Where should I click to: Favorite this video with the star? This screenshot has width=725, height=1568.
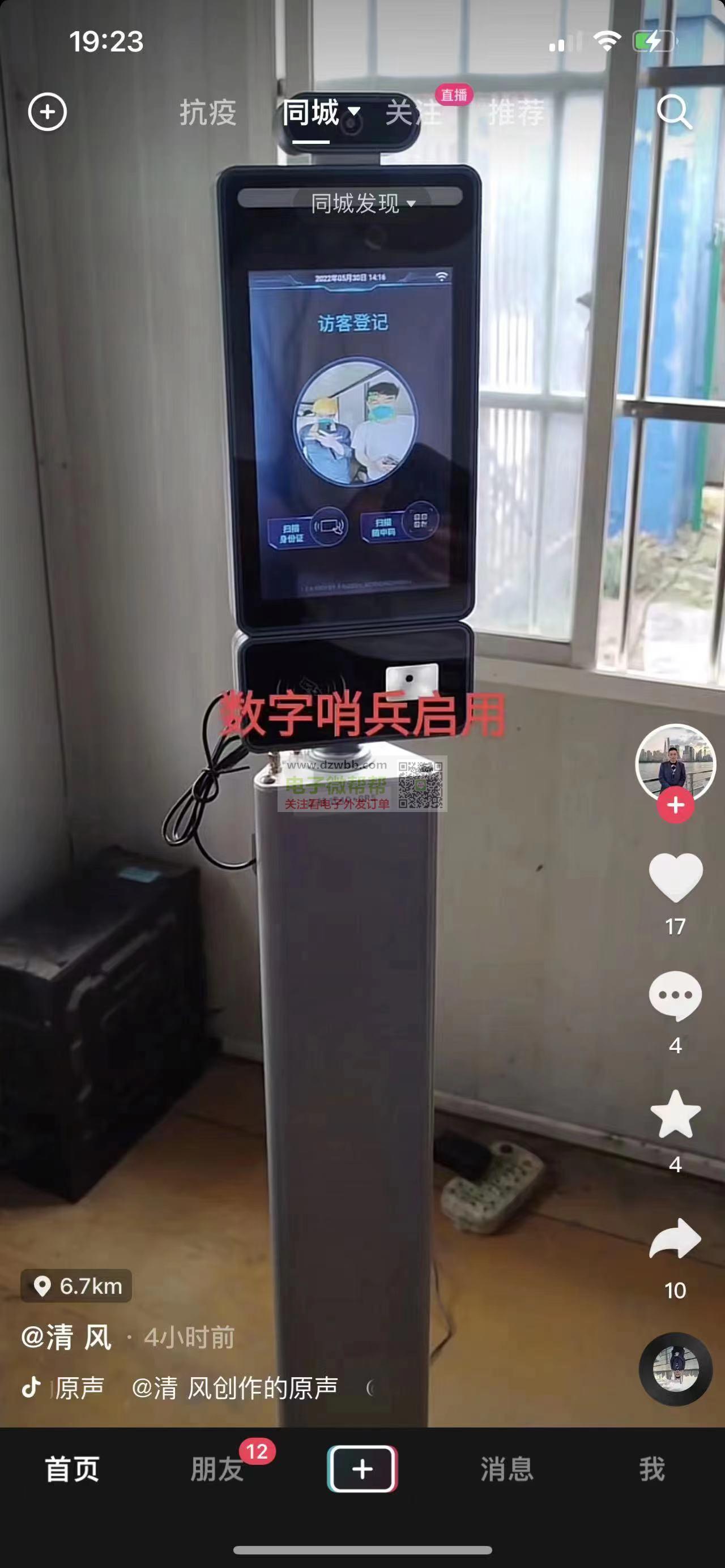675,1114
